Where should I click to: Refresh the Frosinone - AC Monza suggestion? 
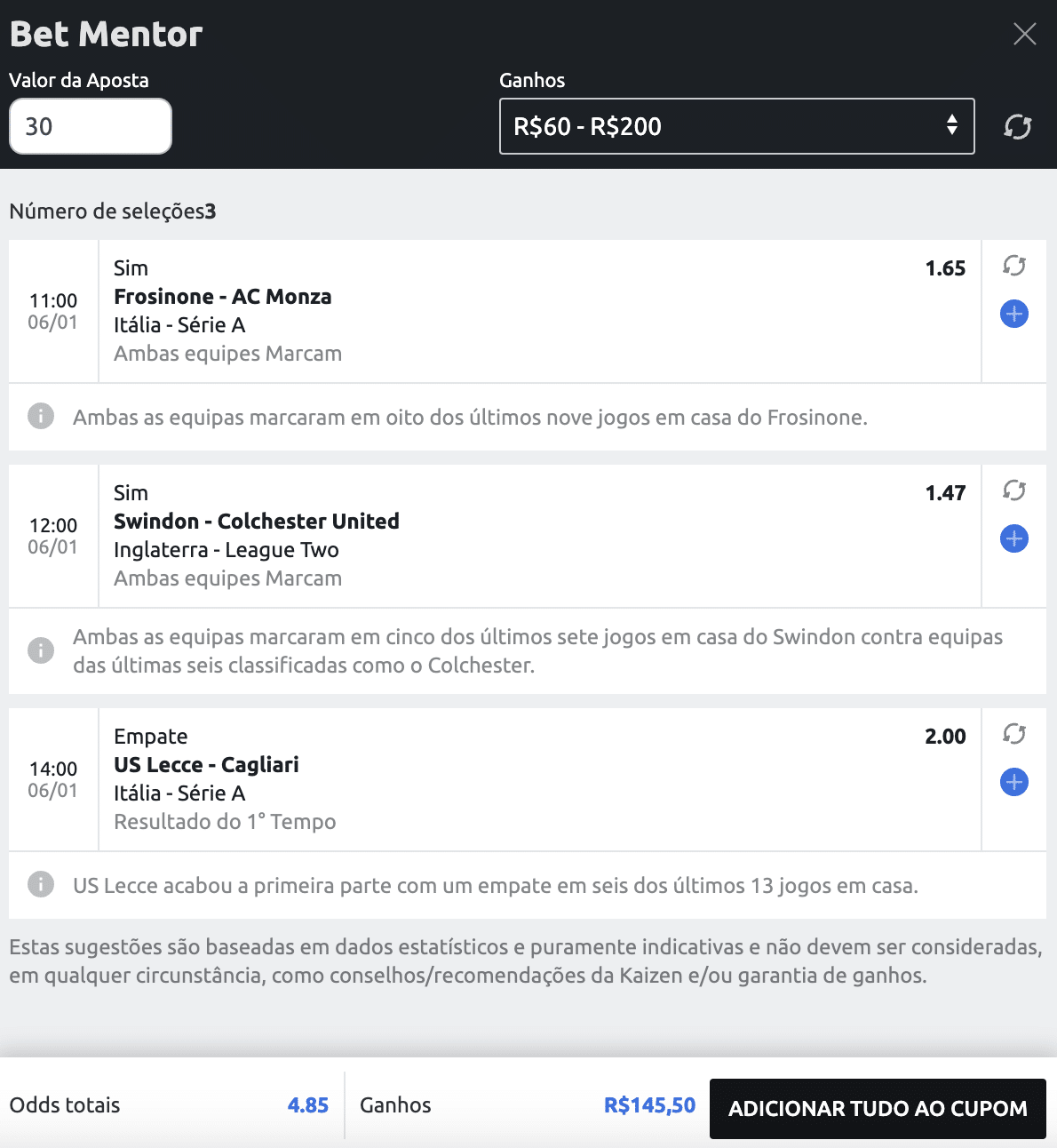1013,266
